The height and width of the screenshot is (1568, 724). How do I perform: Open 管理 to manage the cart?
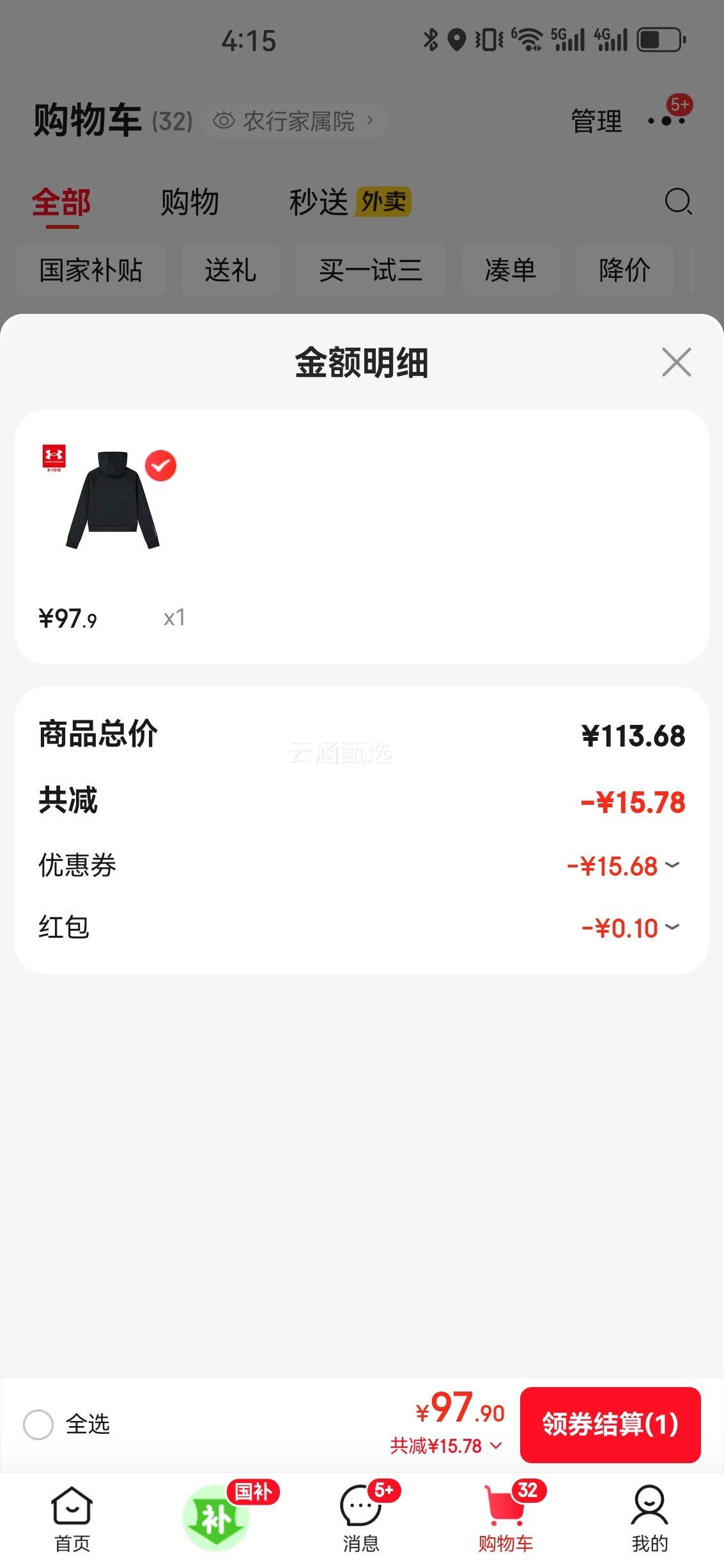coord(596,121)
